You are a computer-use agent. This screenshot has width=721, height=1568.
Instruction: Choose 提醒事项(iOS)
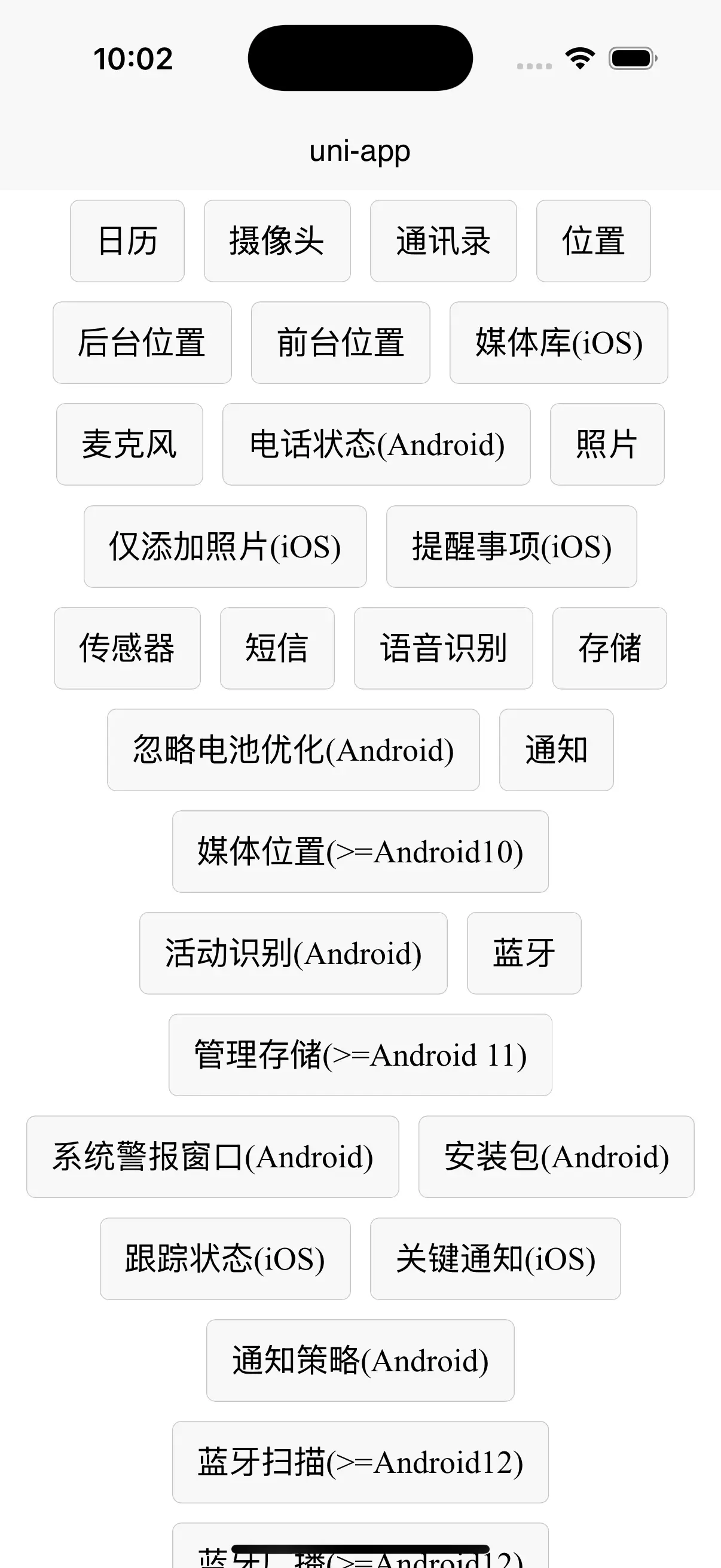(x=511, y=547)
